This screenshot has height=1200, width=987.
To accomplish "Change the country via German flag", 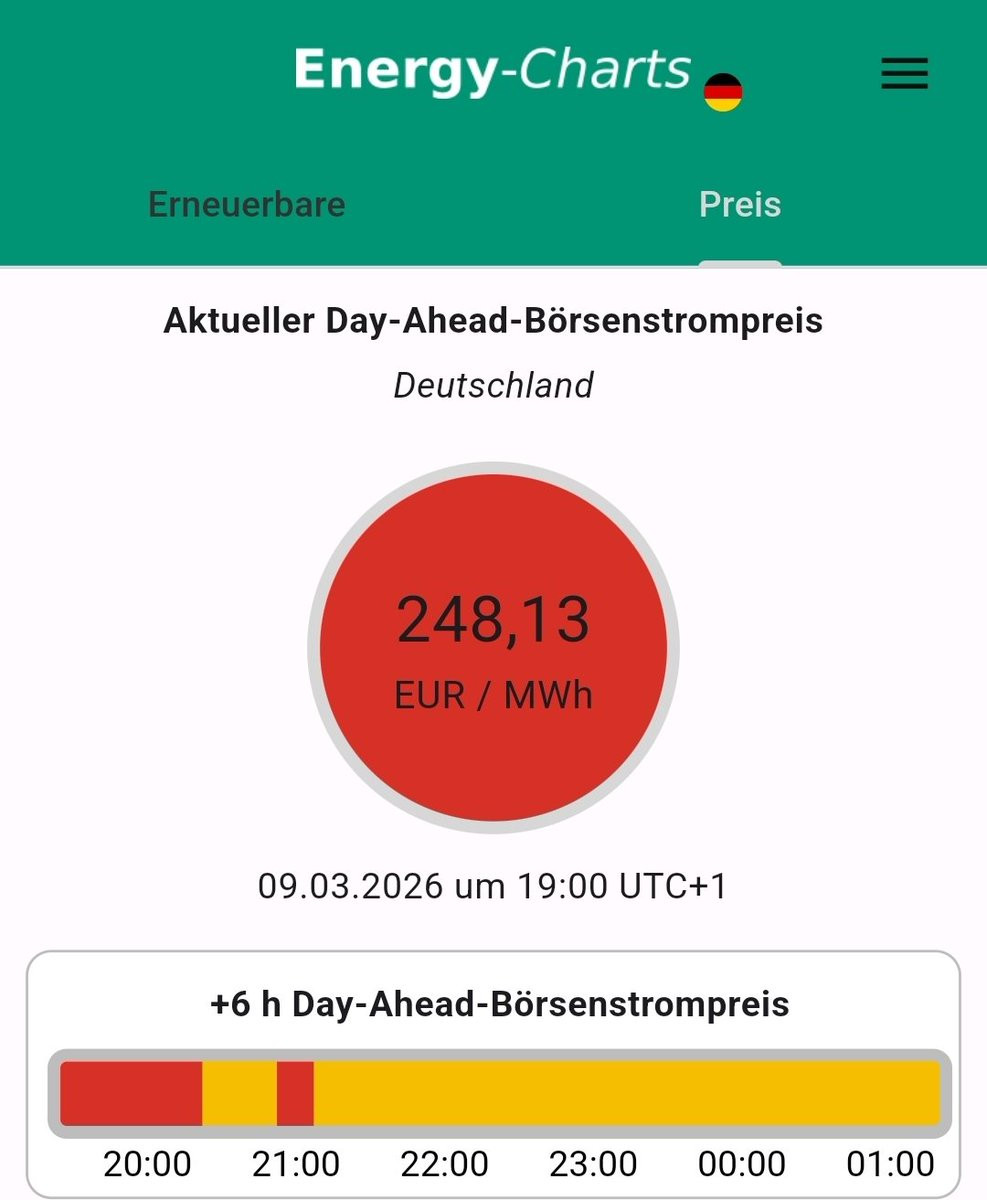I will coord(723,93).
